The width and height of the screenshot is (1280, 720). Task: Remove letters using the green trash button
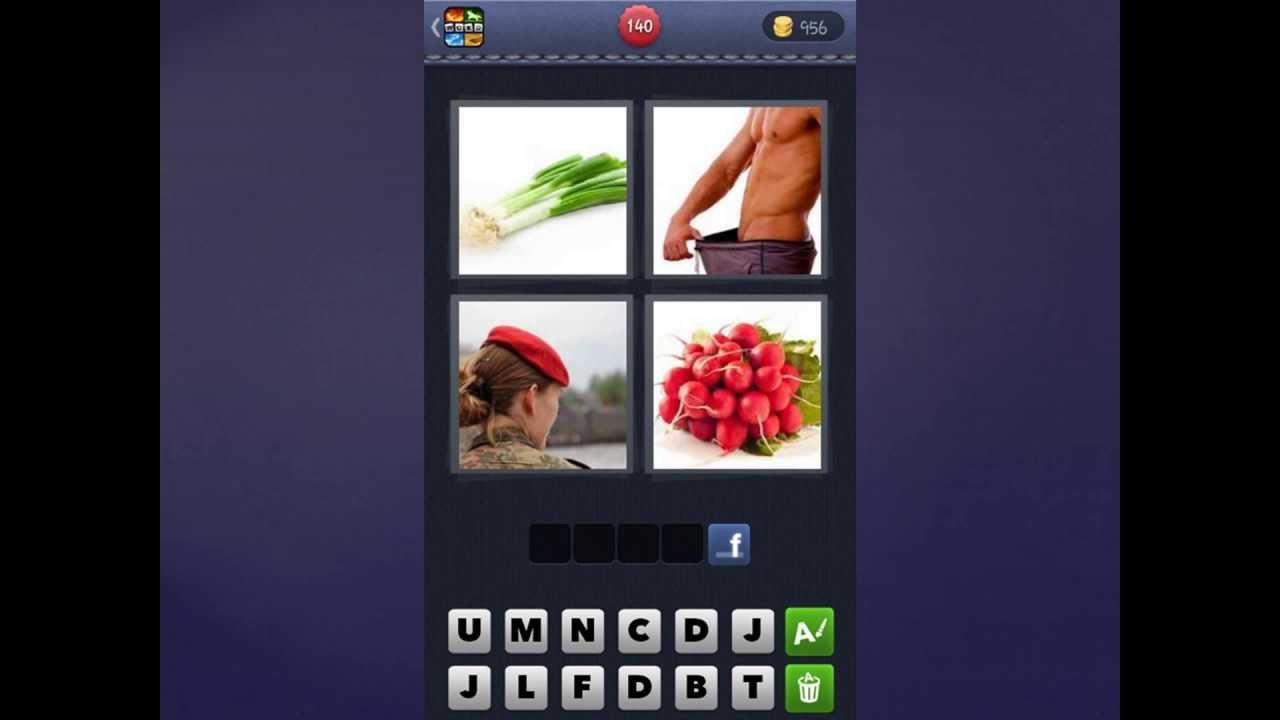coord(809,688)
